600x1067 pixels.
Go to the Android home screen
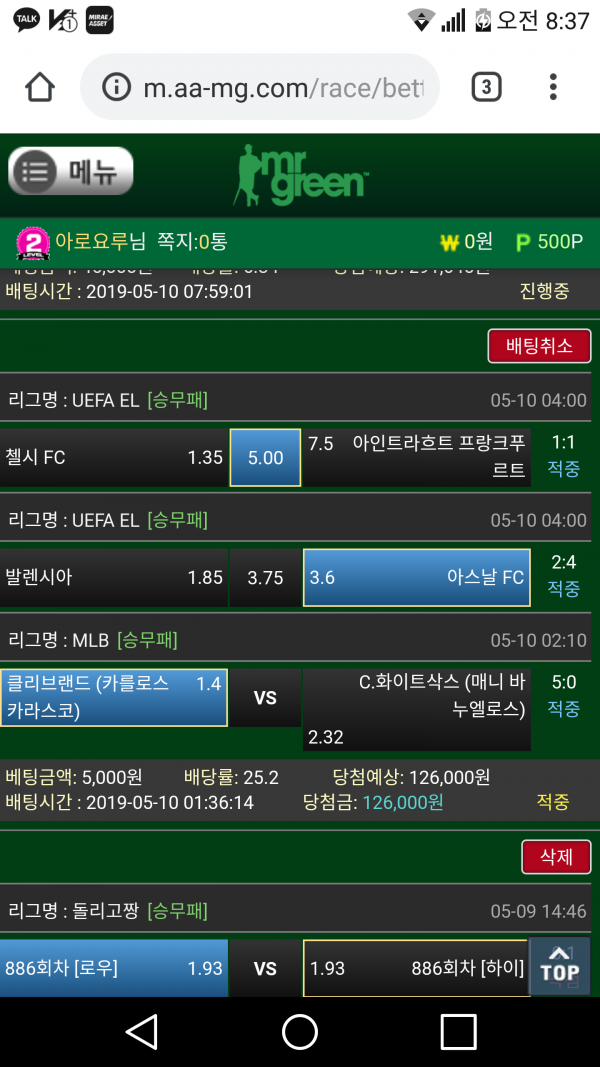click(299, 1031)
